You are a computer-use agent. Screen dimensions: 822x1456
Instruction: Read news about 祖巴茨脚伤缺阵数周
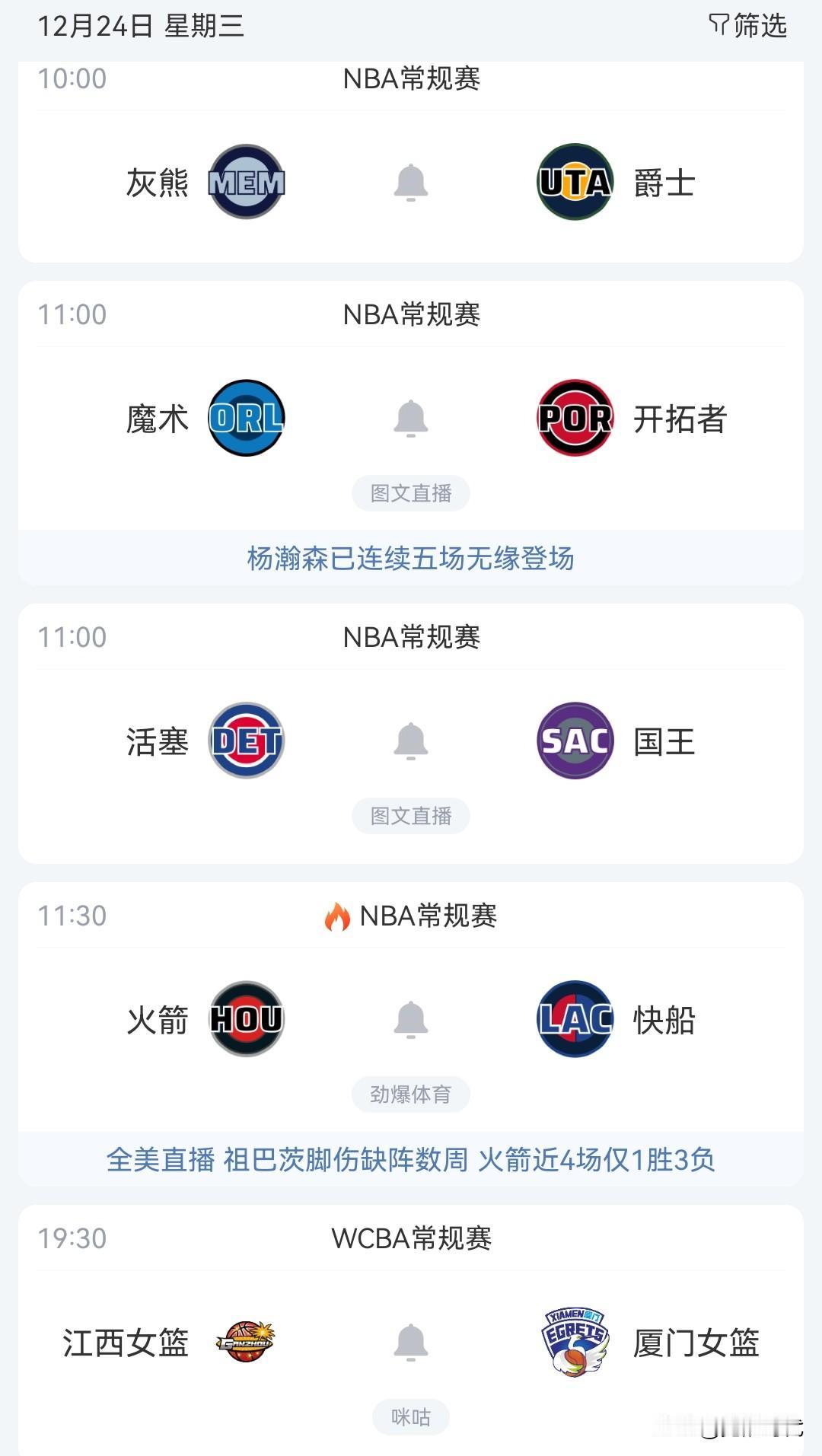pos(410,1160)
